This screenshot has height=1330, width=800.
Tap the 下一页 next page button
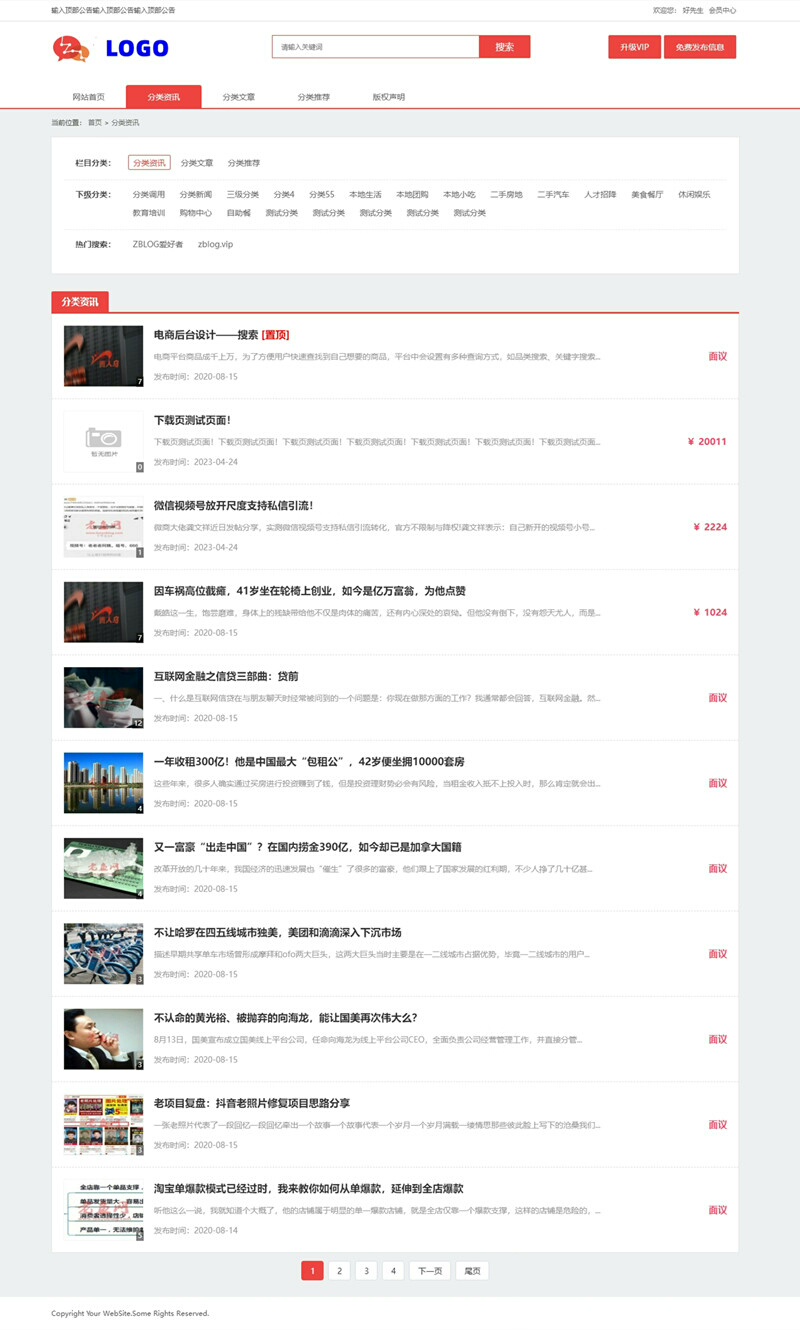[x=429, y=1271]
